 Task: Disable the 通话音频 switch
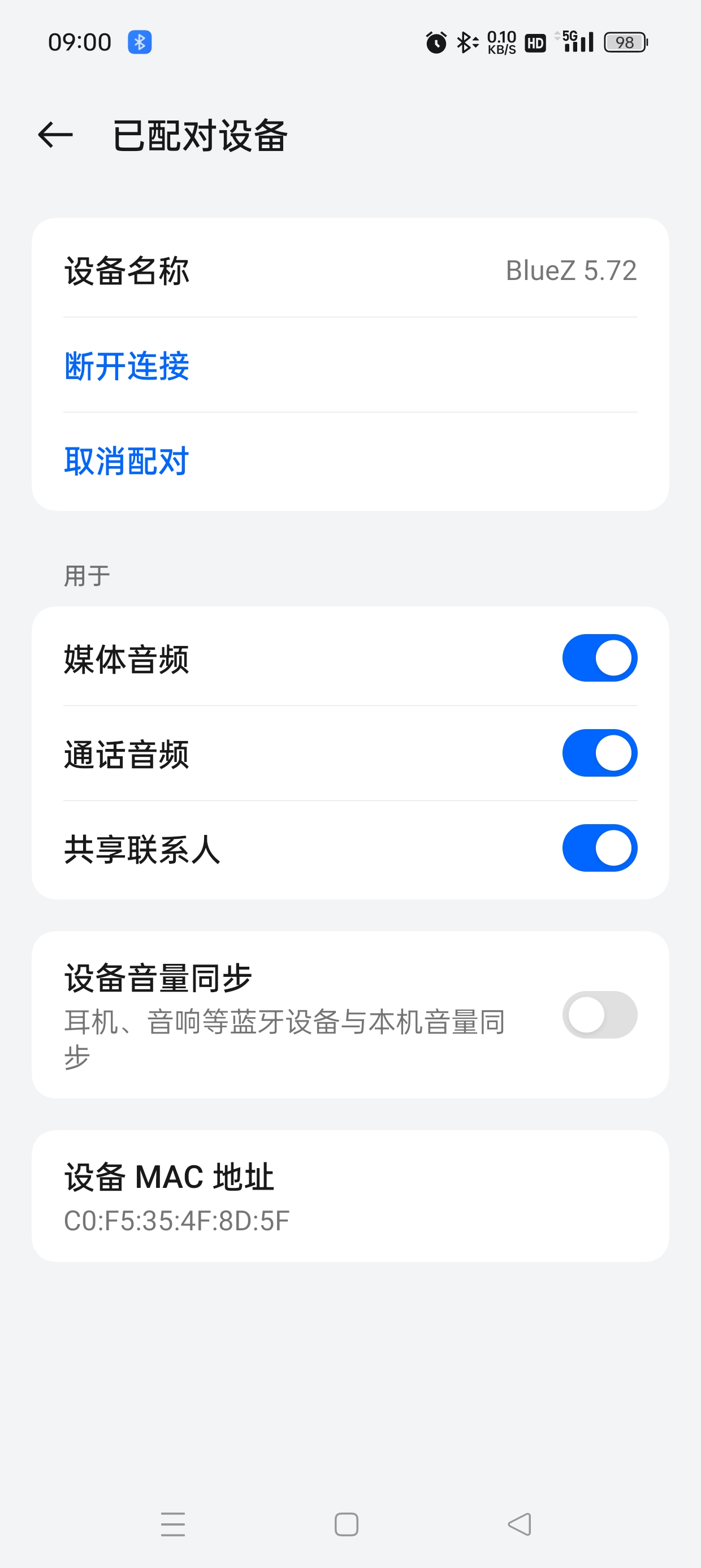pyautogui.click(x=599, y=753)
